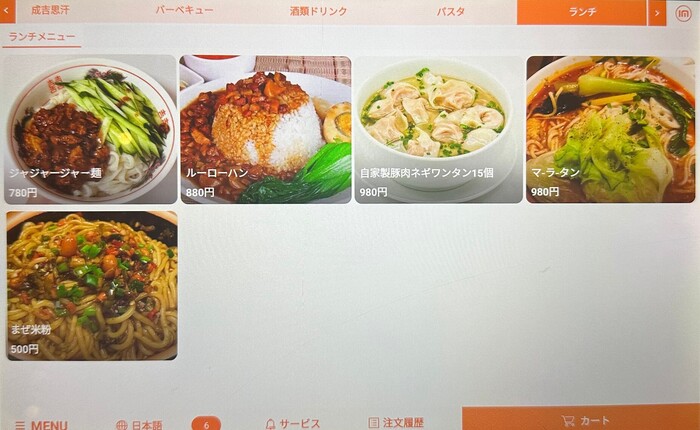The width and height of the screenshot is (700, 430).
Task: Tap the round icon at top right corner
Action: pos(685,11)
